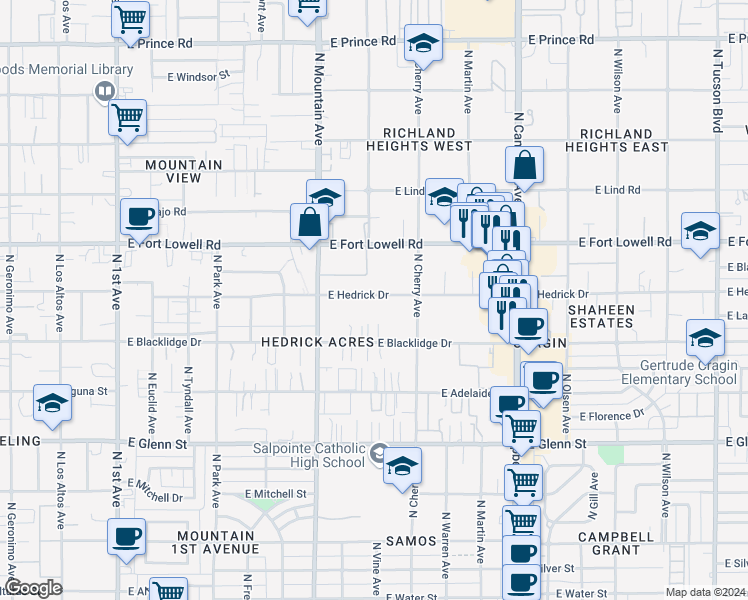This screenshot has width=748, height=600.
Task: Select the school marker near Laguna St
Action: pos(52,404)
